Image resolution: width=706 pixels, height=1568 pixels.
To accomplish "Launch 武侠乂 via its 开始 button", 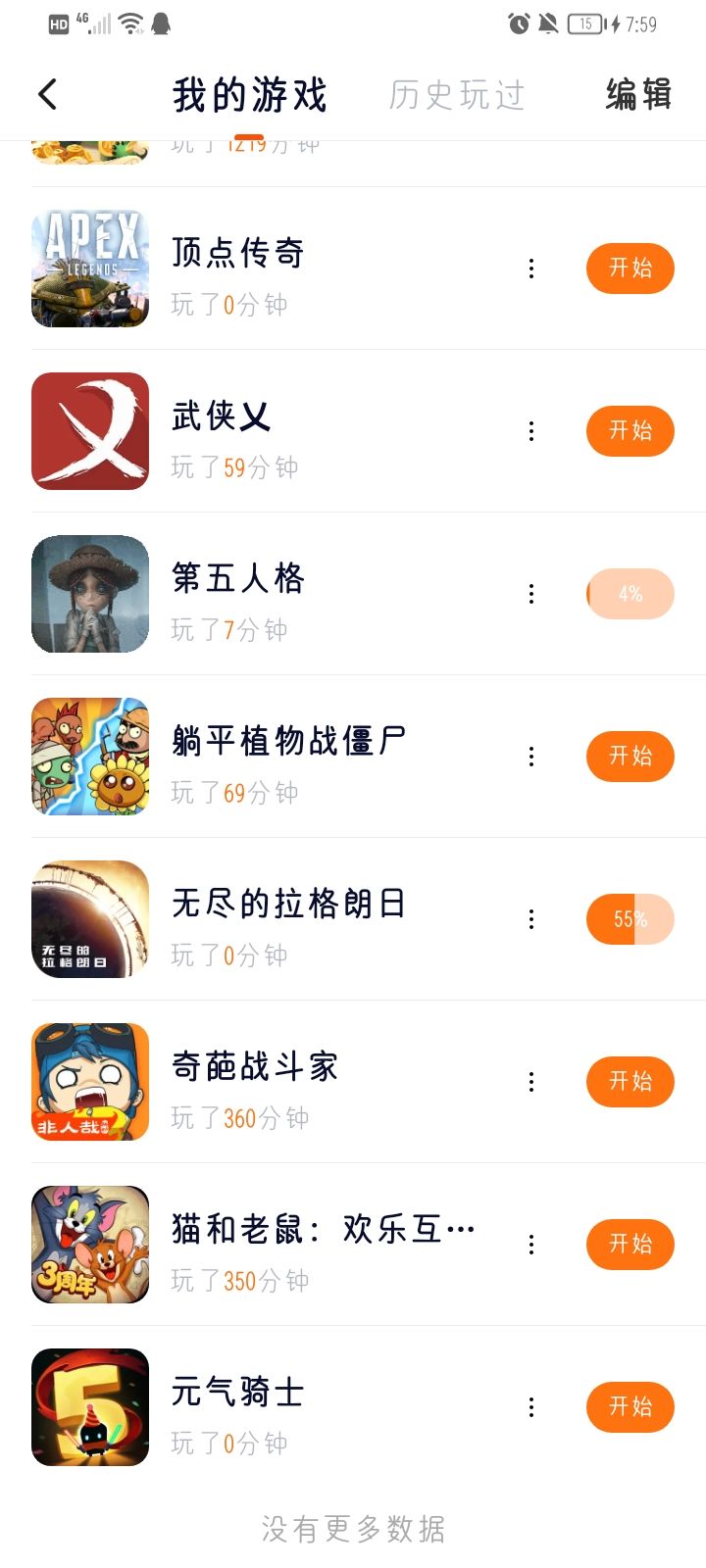I will point(630,431).
